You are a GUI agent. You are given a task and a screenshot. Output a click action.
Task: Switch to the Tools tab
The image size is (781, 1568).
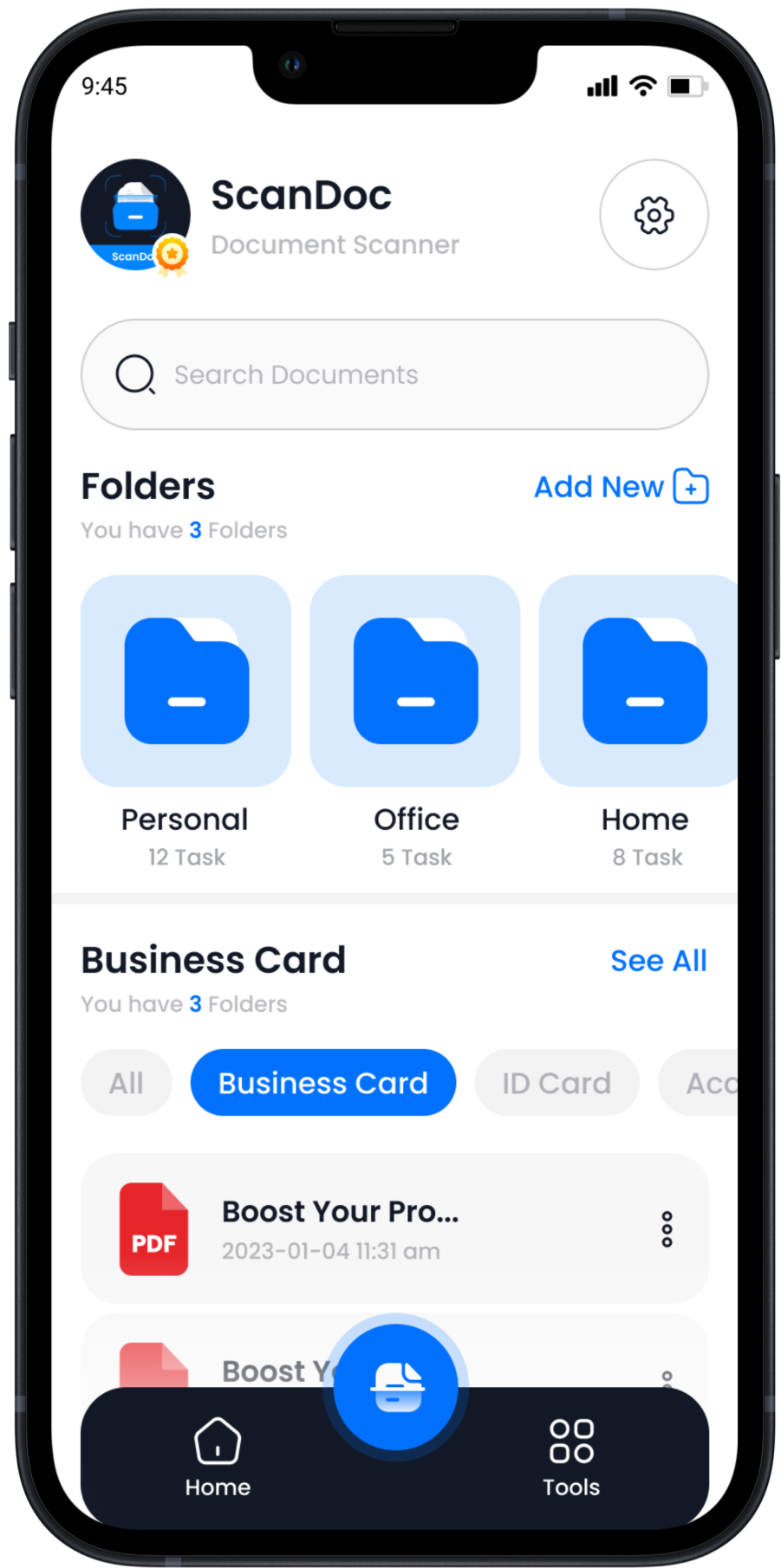[x=571, y=1457]
